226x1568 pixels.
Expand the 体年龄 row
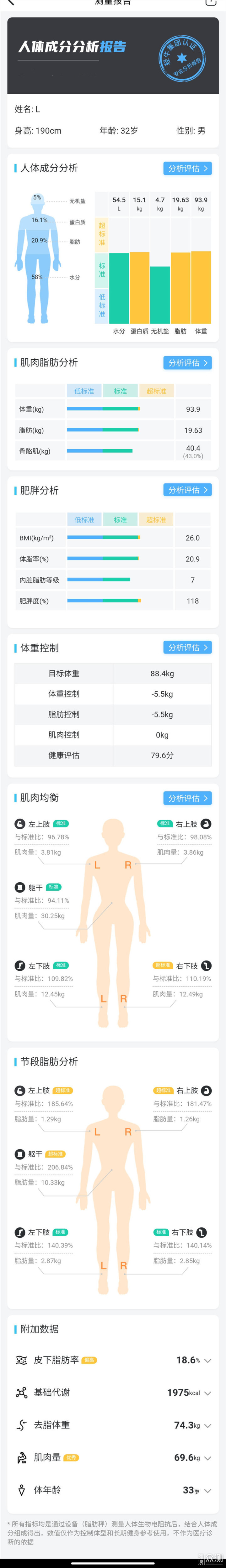[208, 1490]
